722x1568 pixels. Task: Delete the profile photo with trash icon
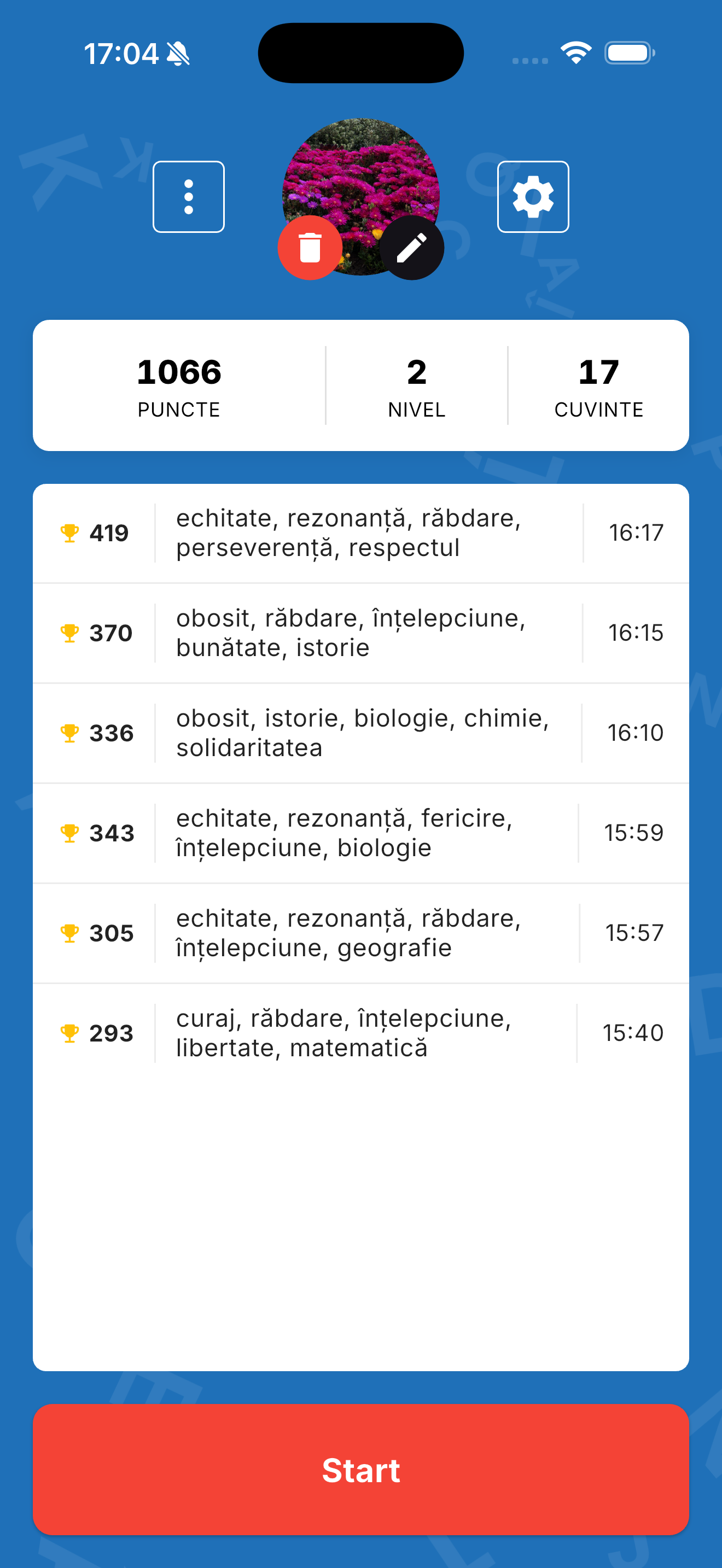(x=311, y=247)
